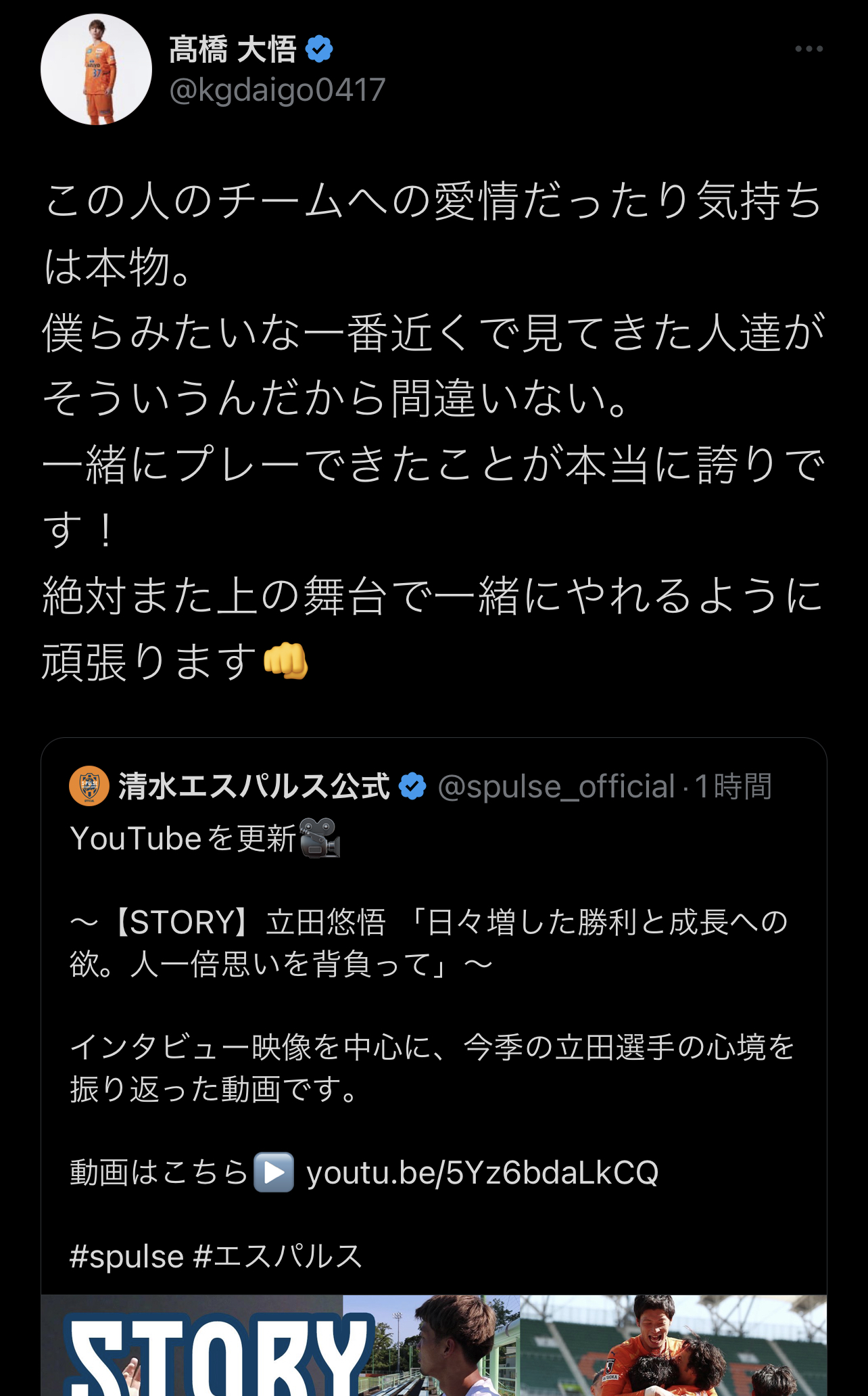Viewport: 868px width, 1396px height.
Task: Open the tweet's three-dot overflow menu
Action: (x=809, y=49)
